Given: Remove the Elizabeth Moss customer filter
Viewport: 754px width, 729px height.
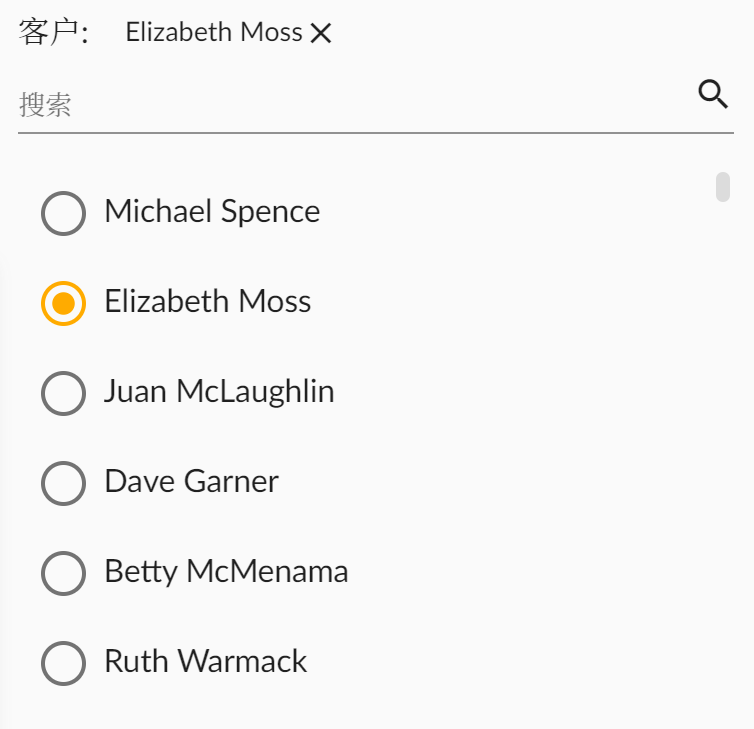Looking at the screenshot, I should click(321, 34).
